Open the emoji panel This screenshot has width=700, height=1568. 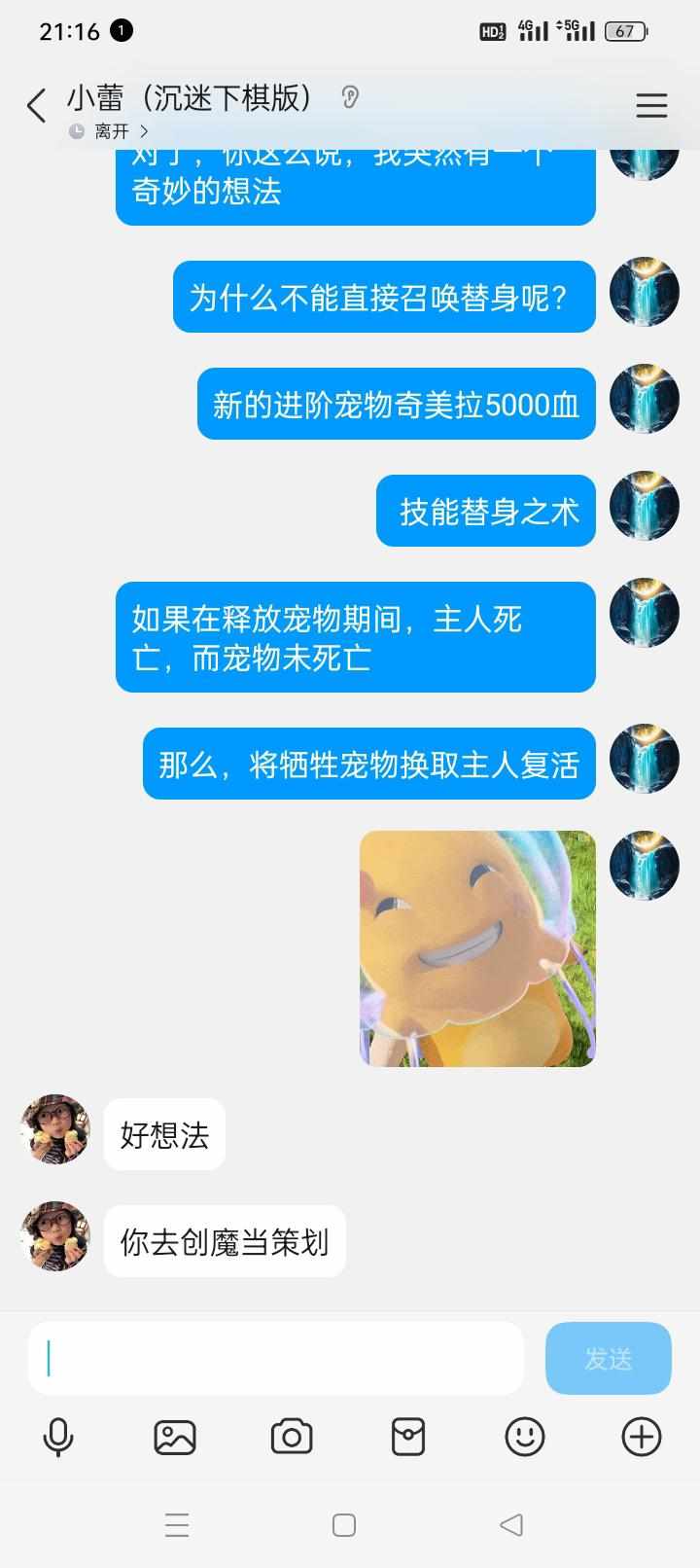click(525, 1437)
